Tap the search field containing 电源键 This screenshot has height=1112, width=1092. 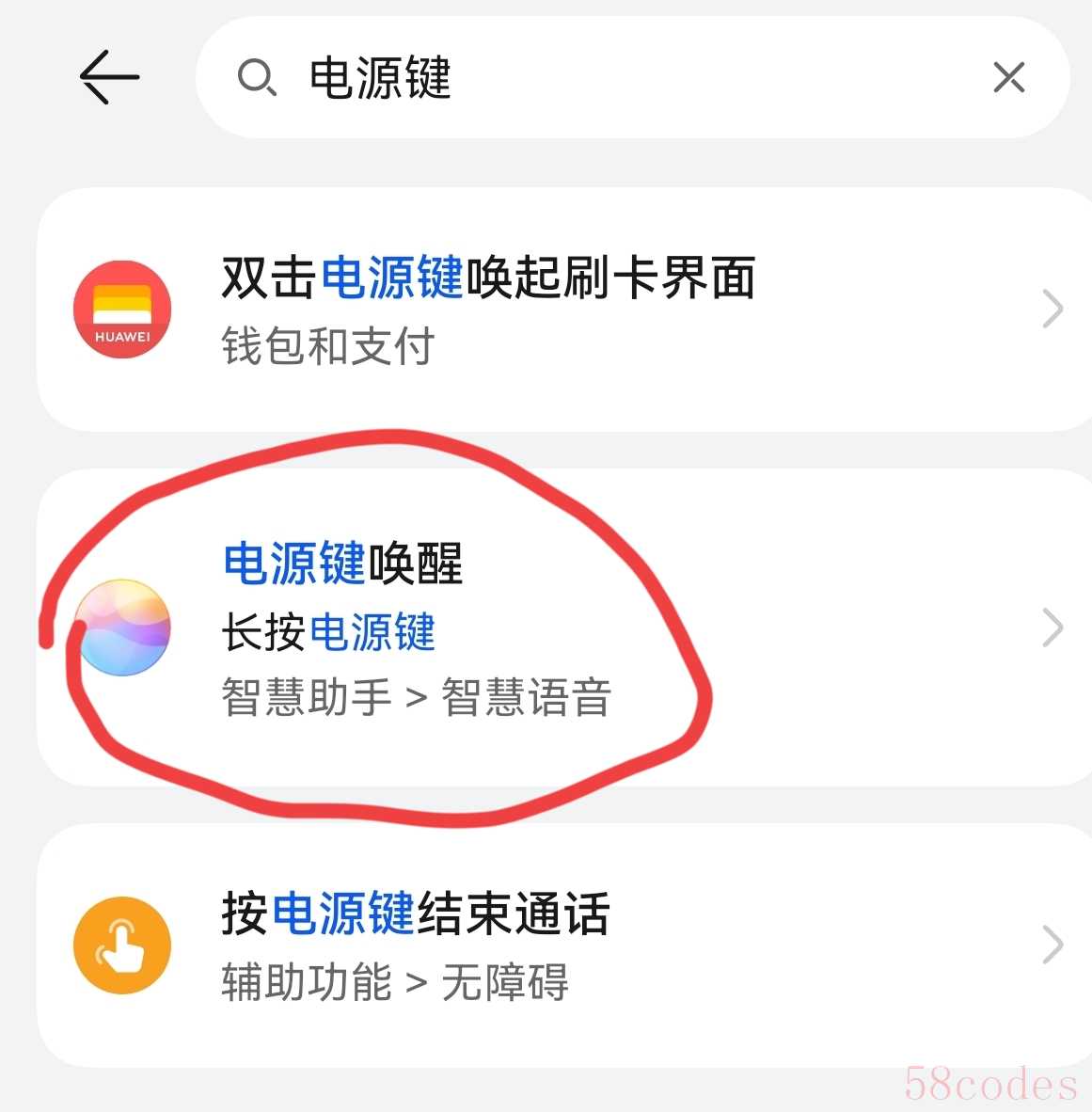pyautogui.click(x=602, y=77)
